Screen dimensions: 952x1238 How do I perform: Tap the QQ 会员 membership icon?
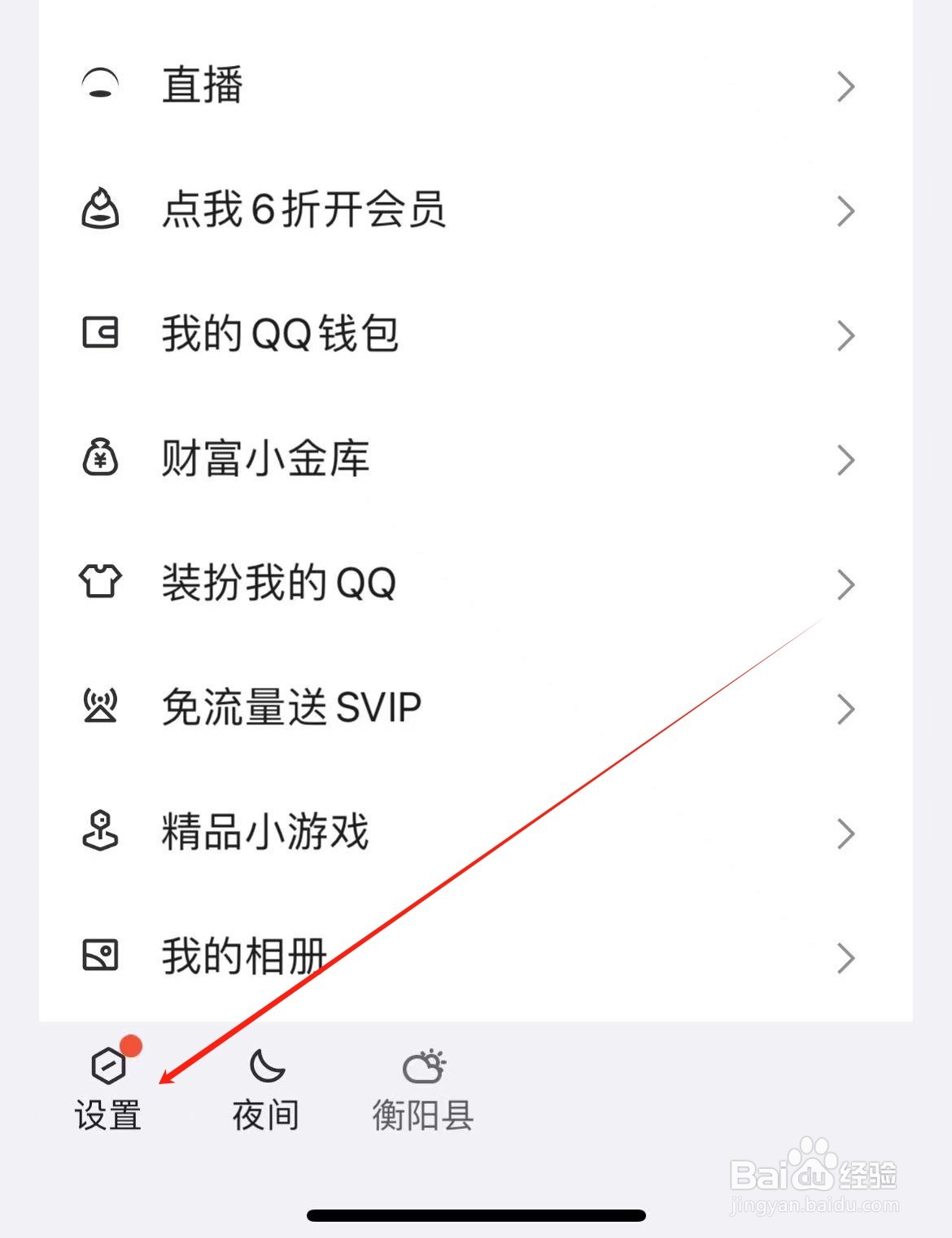coord(99,210)
